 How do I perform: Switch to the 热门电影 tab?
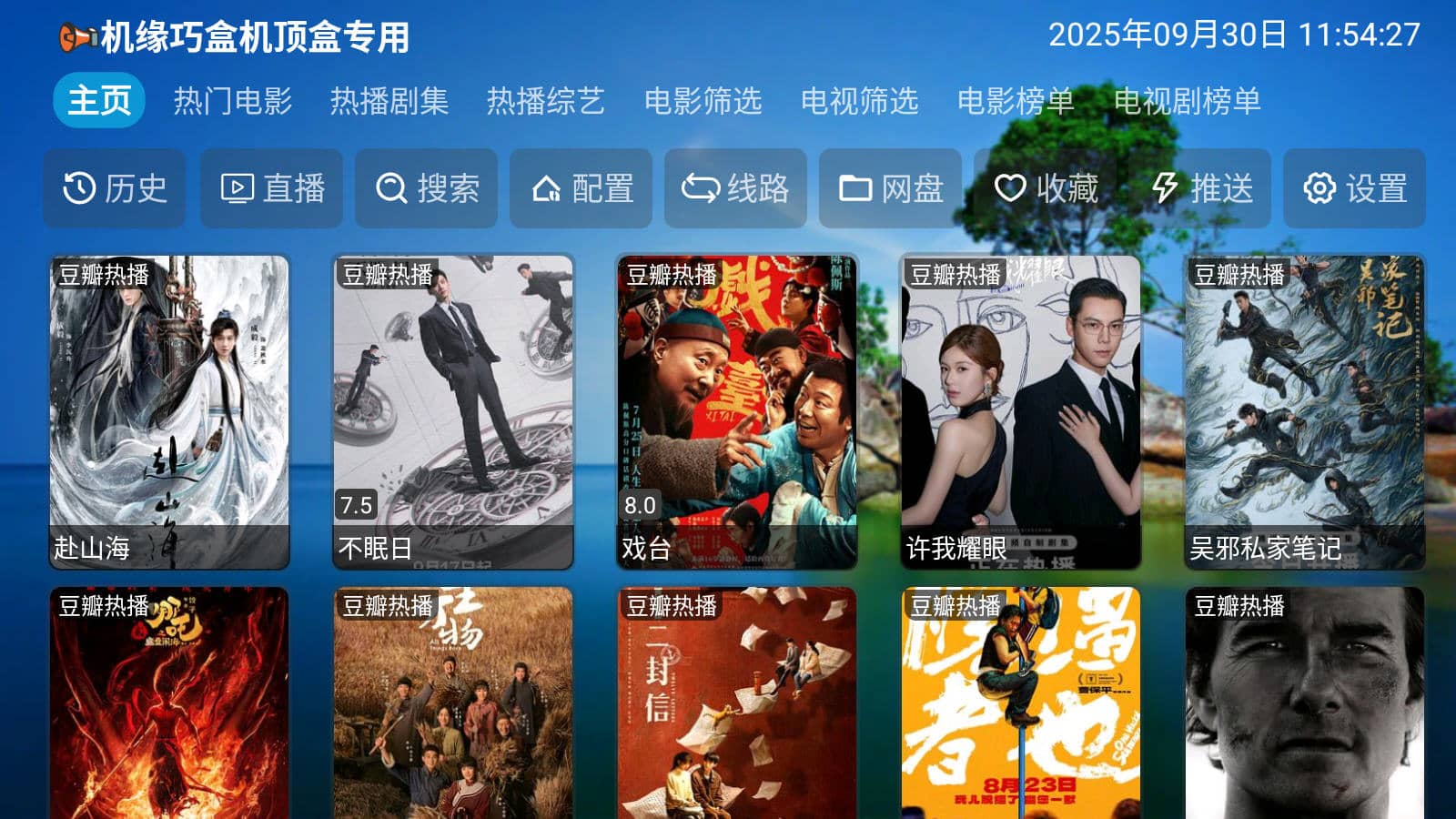[233, 100]
